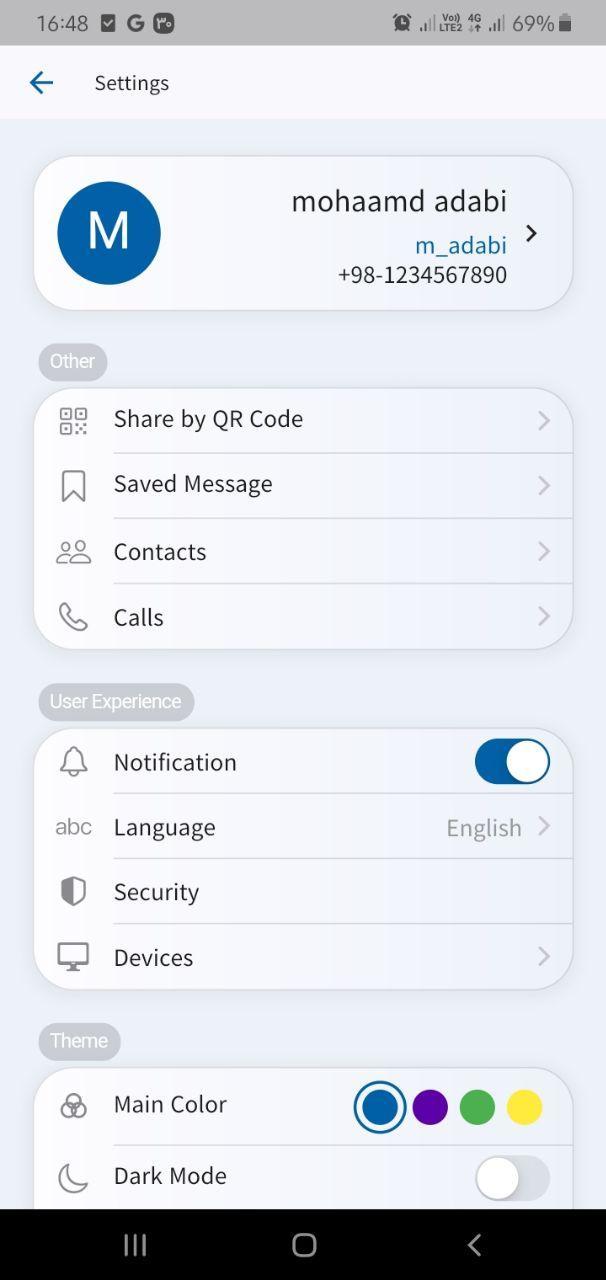Image resolution: width=606 pixels, height=1280 pixels.
Task: Enable Dark Mode
Action: click(511, 1178)
